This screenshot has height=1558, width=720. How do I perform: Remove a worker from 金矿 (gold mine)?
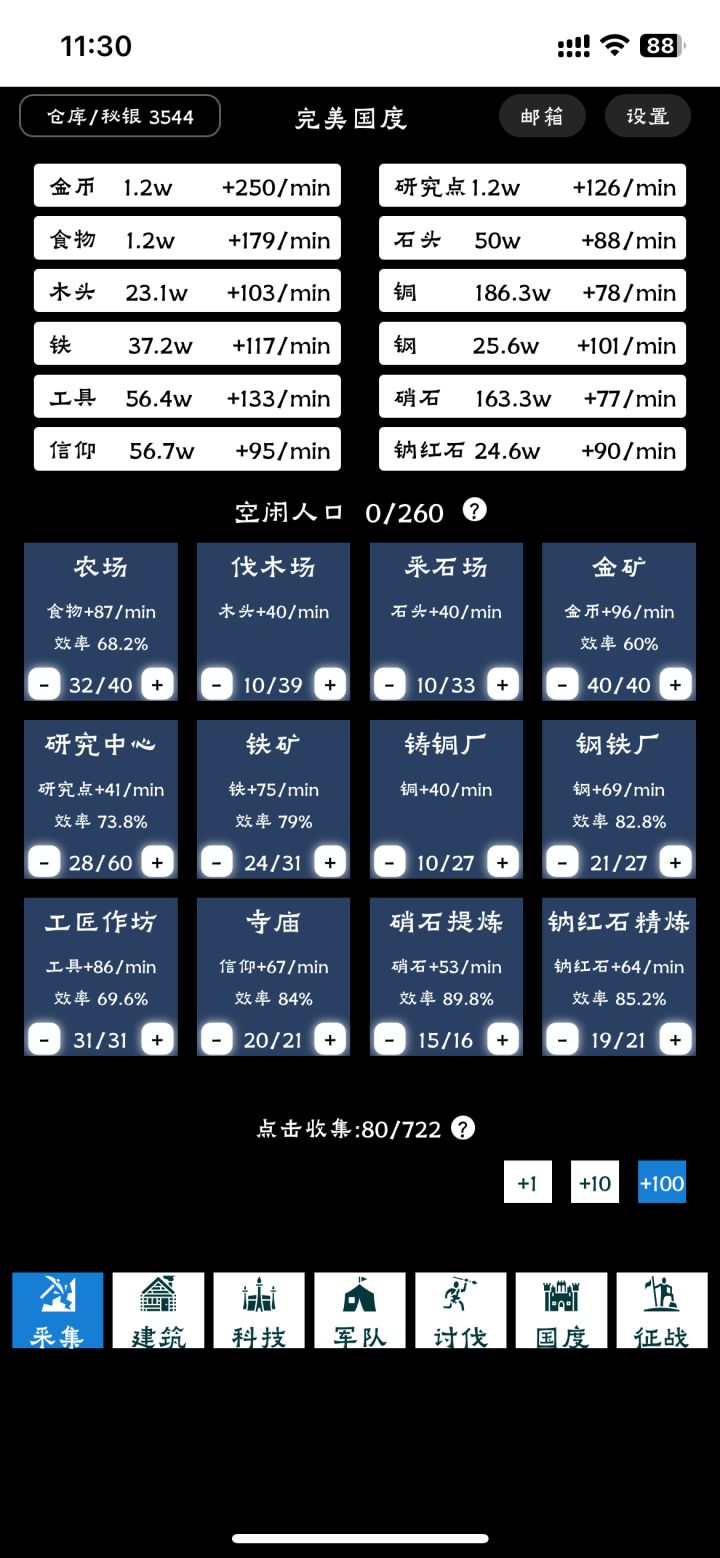(x=562, y=684)
